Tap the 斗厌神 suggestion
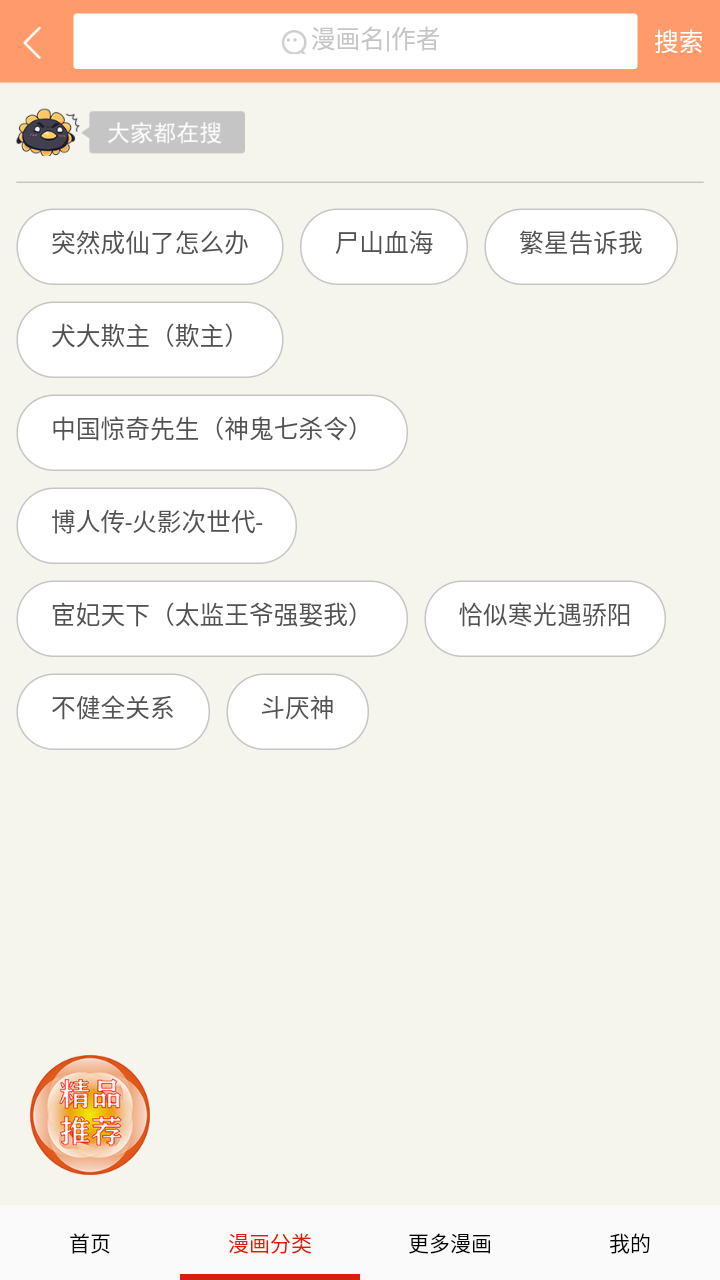The image size is (720, 1280). point(298,711)
